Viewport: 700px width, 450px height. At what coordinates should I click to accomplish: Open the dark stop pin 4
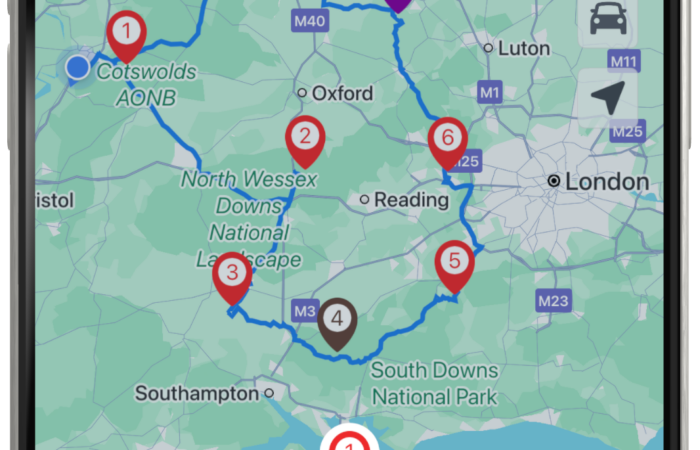338,322
